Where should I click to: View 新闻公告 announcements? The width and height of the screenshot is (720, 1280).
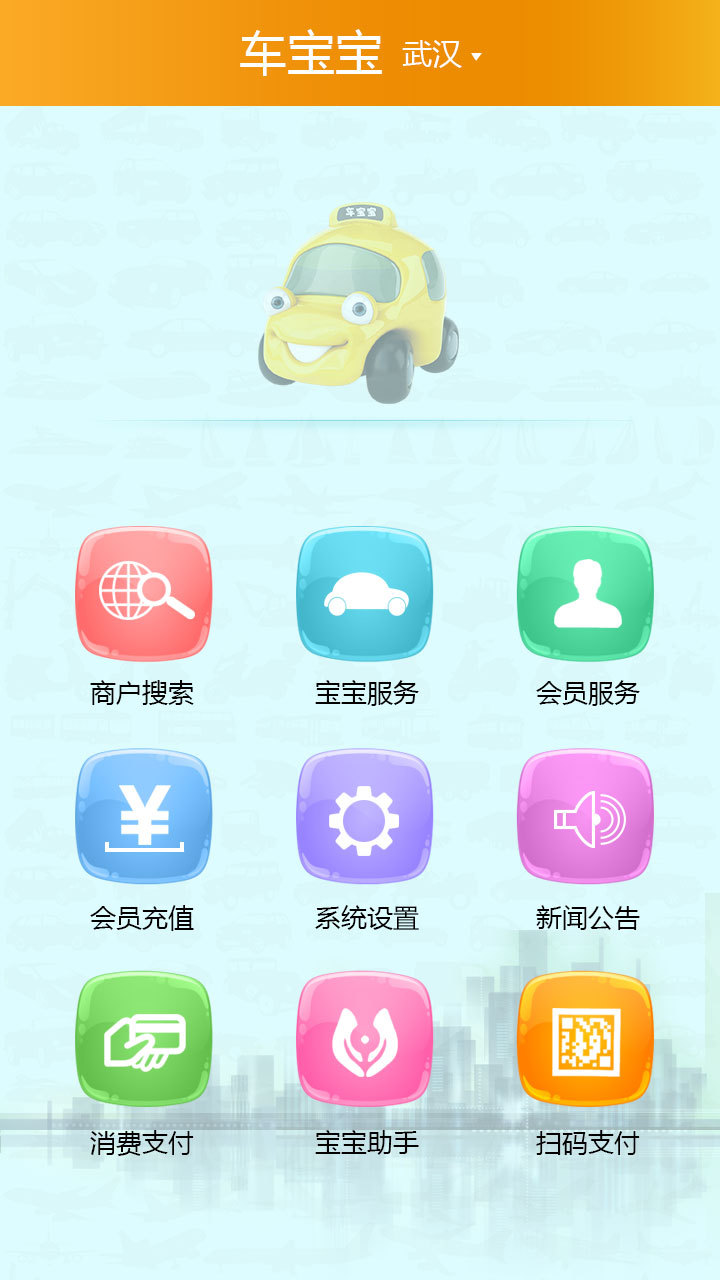click(586, 817)
